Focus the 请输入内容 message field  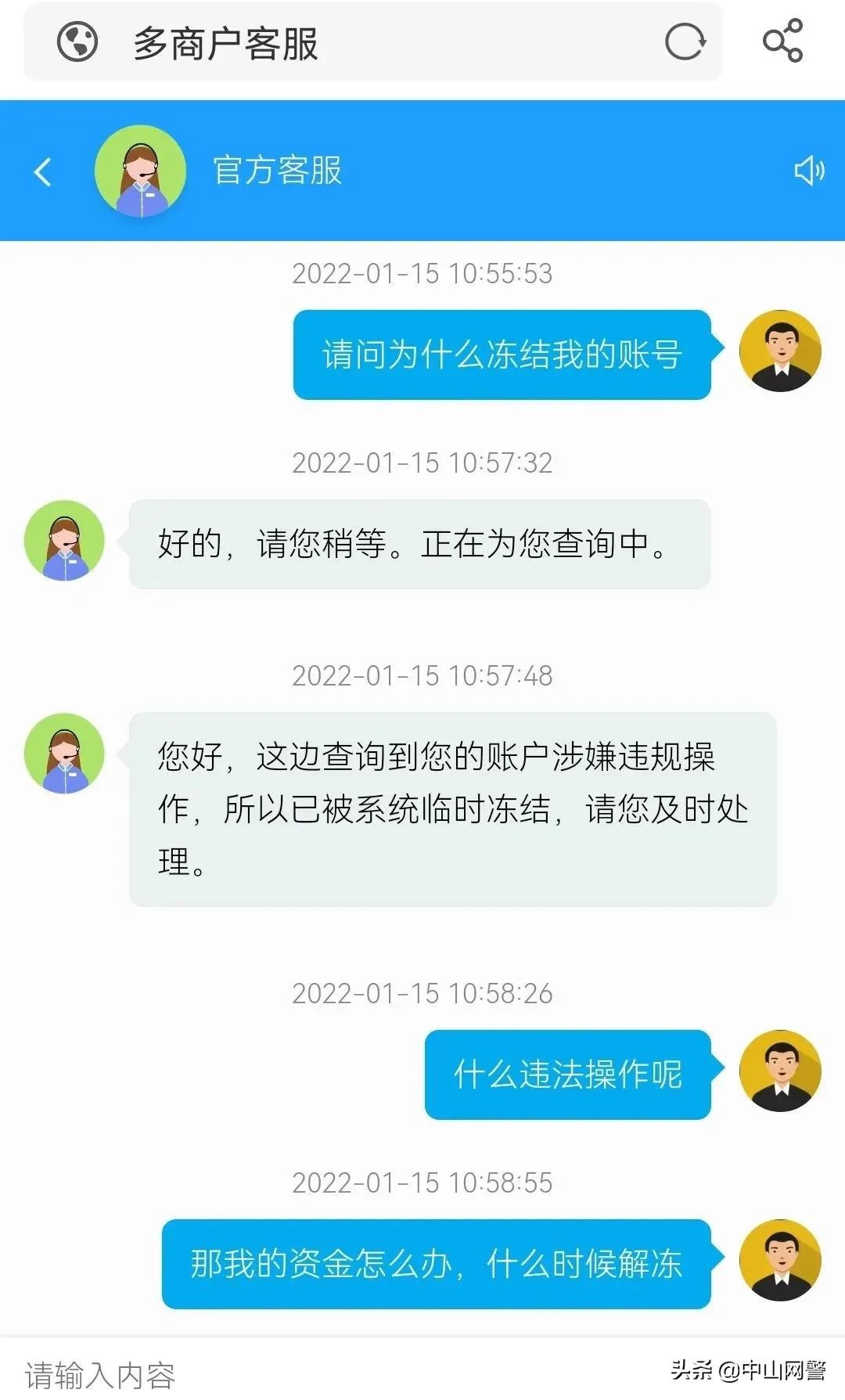(313, 1373)
